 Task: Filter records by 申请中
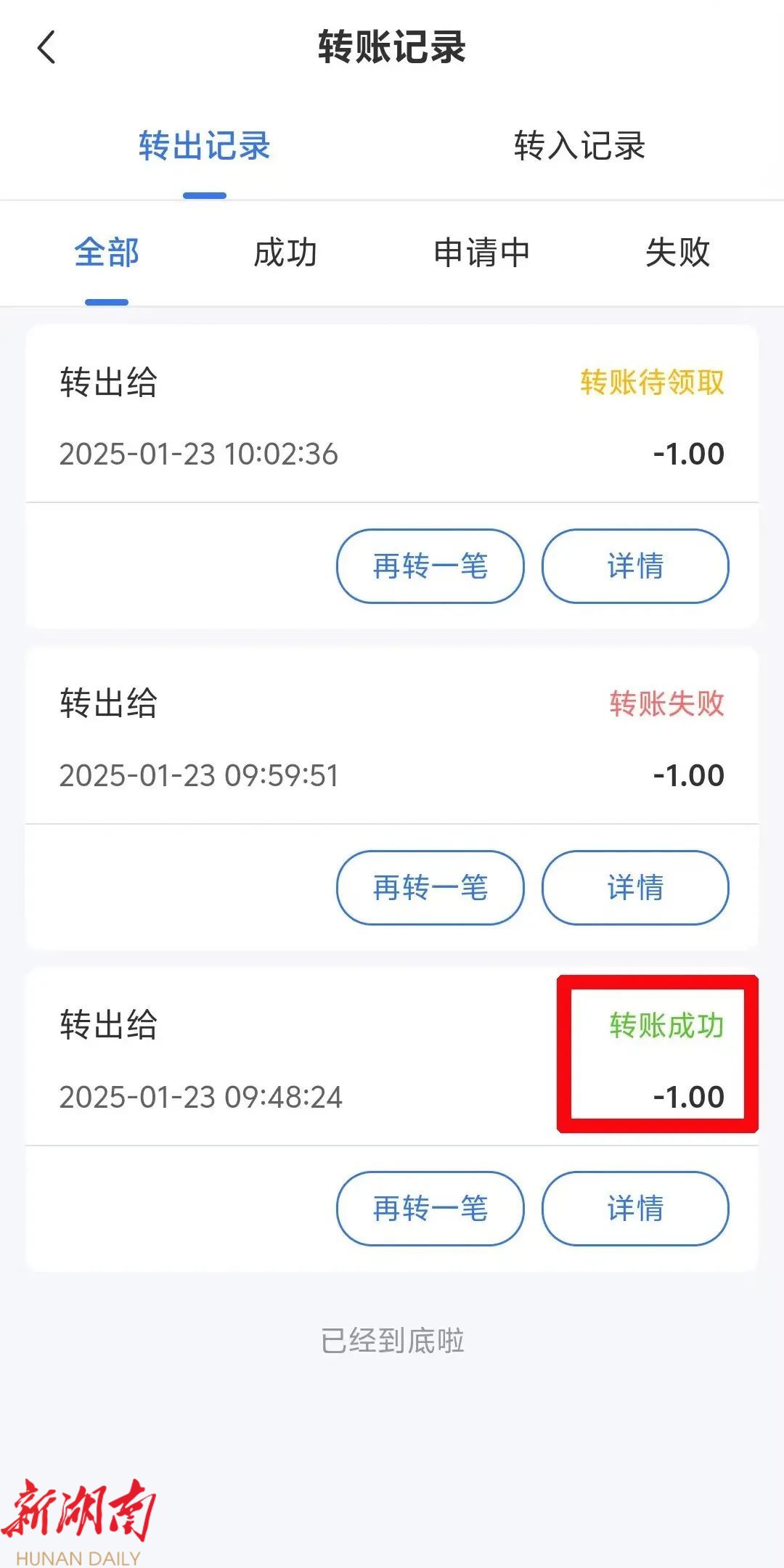[x=481, y=253]
